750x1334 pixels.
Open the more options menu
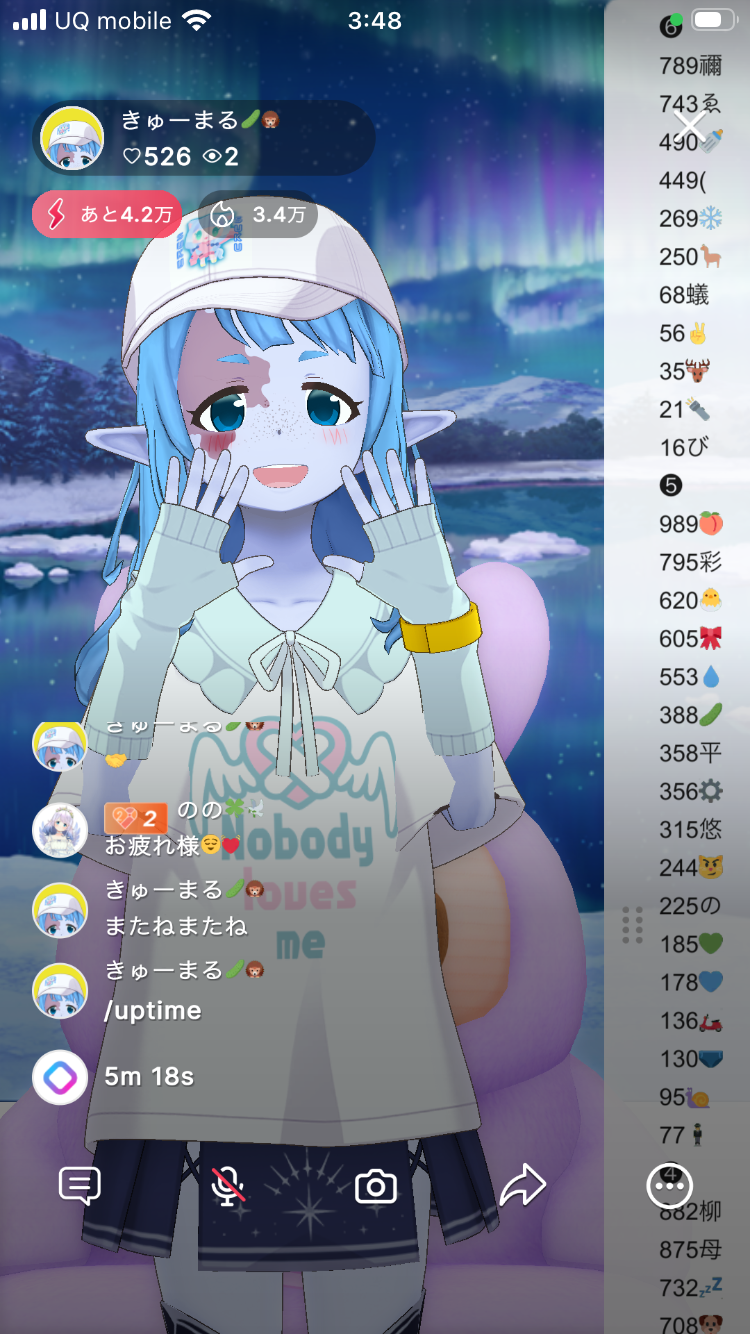(x=668, y=1187)
